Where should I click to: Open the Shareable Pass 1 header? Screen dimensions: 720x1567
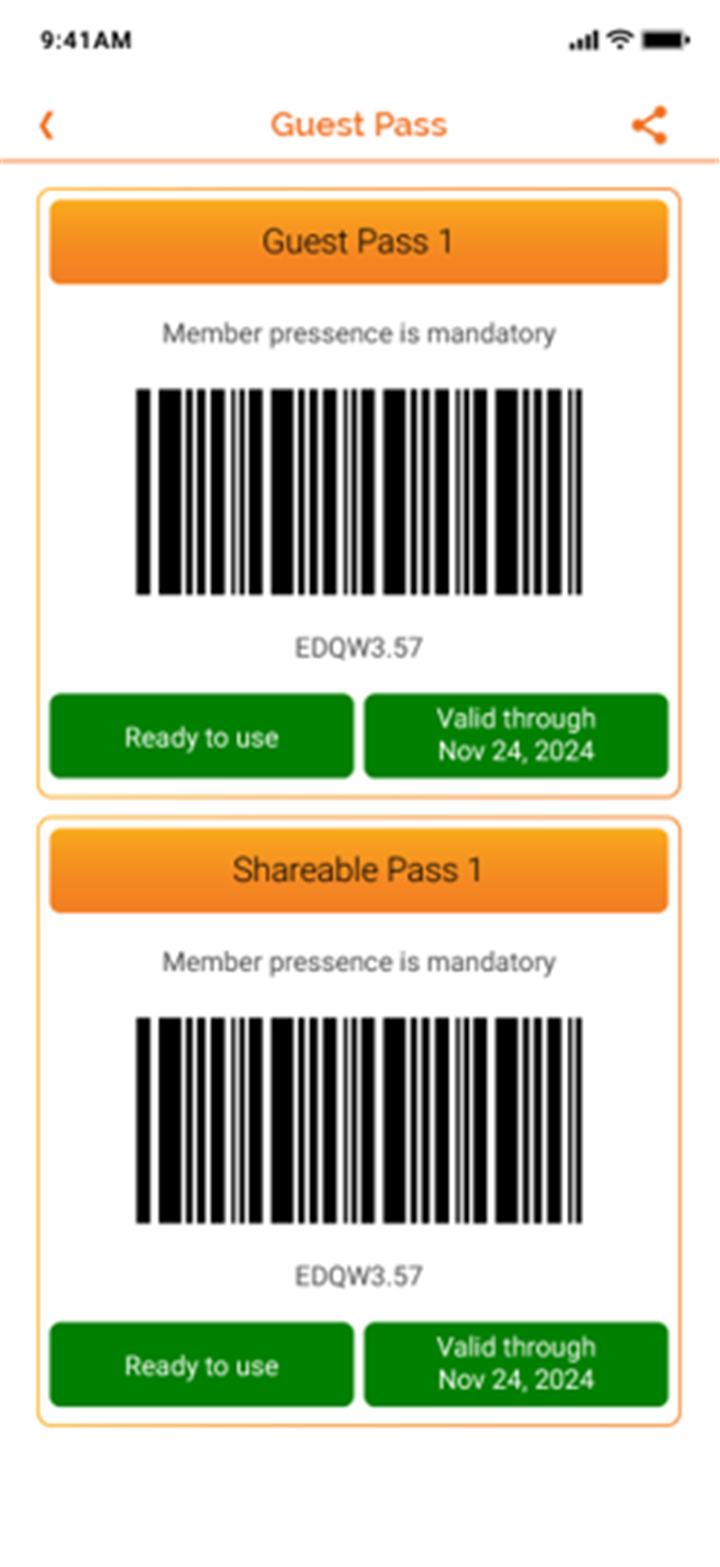tap(359, 870)
